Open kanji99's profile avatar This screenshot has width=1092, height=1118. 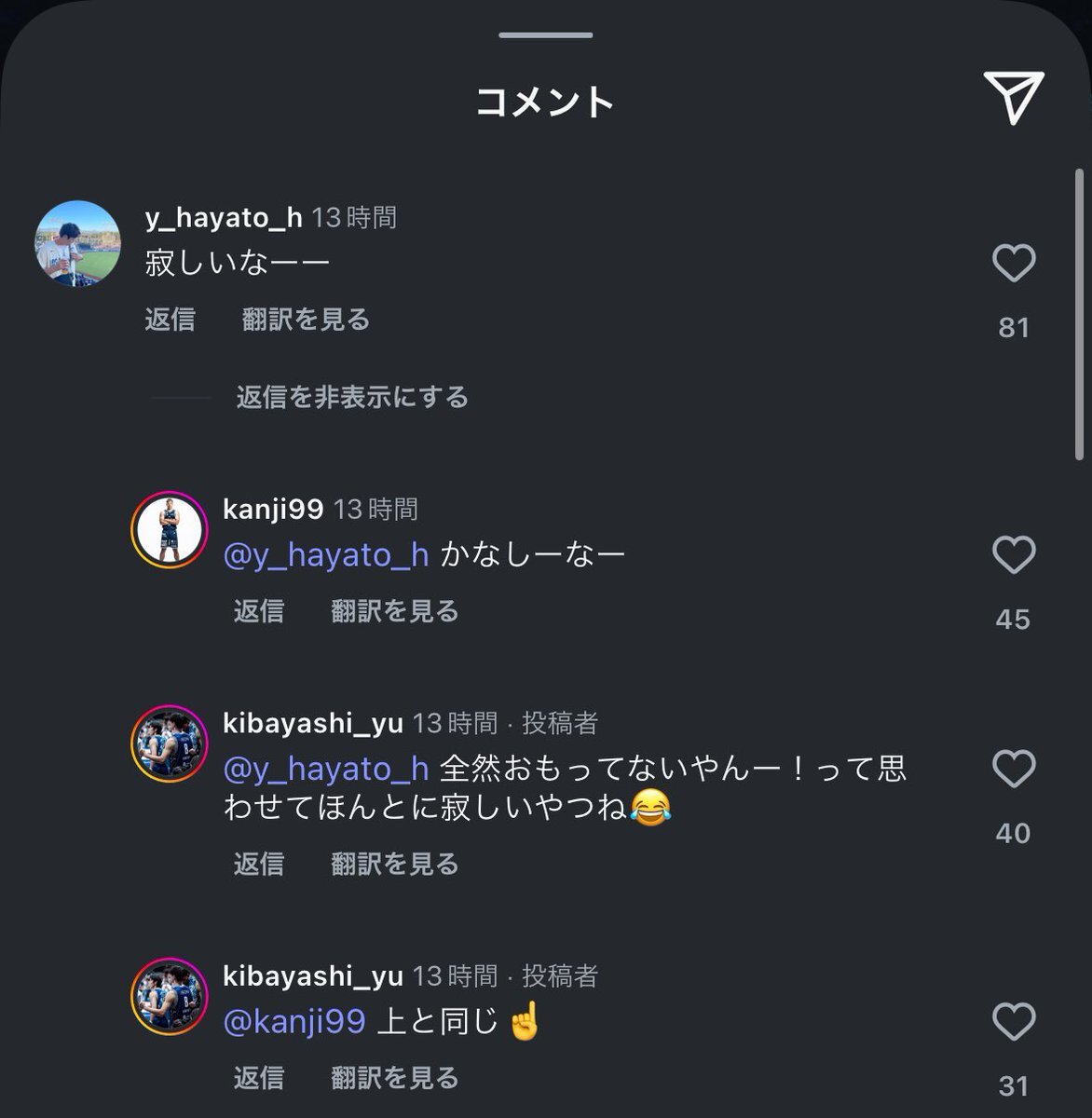(169, 530)
